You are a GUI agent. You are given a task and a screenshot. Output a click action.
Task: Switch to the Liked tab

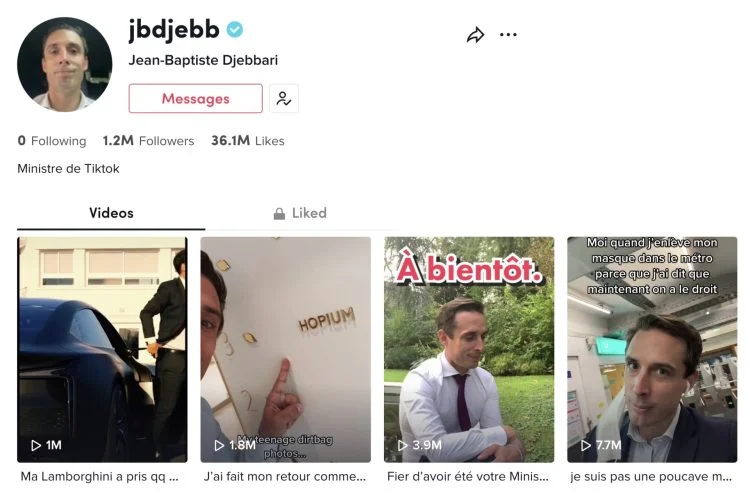click(x=300, y=213)
